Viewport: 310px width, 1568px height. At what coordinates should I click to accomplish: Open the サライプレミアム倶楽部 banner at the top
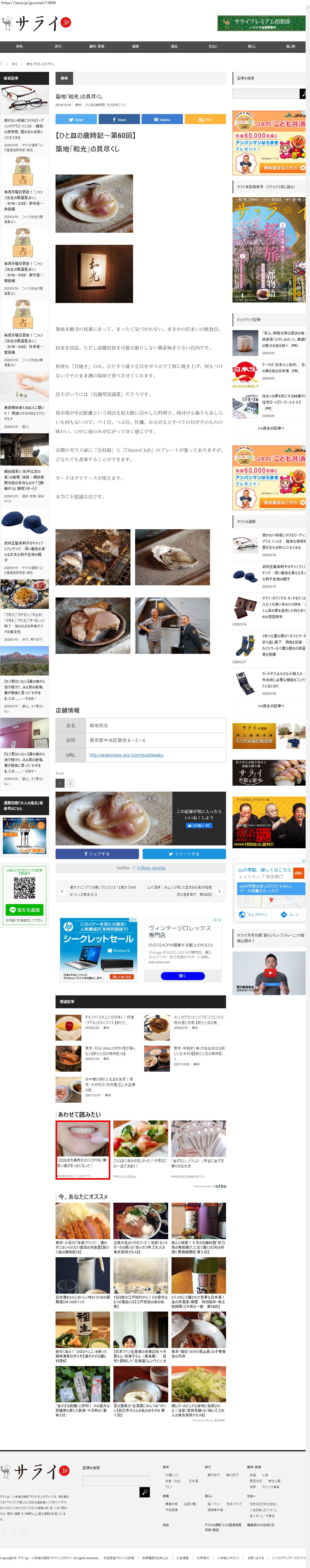261,23
